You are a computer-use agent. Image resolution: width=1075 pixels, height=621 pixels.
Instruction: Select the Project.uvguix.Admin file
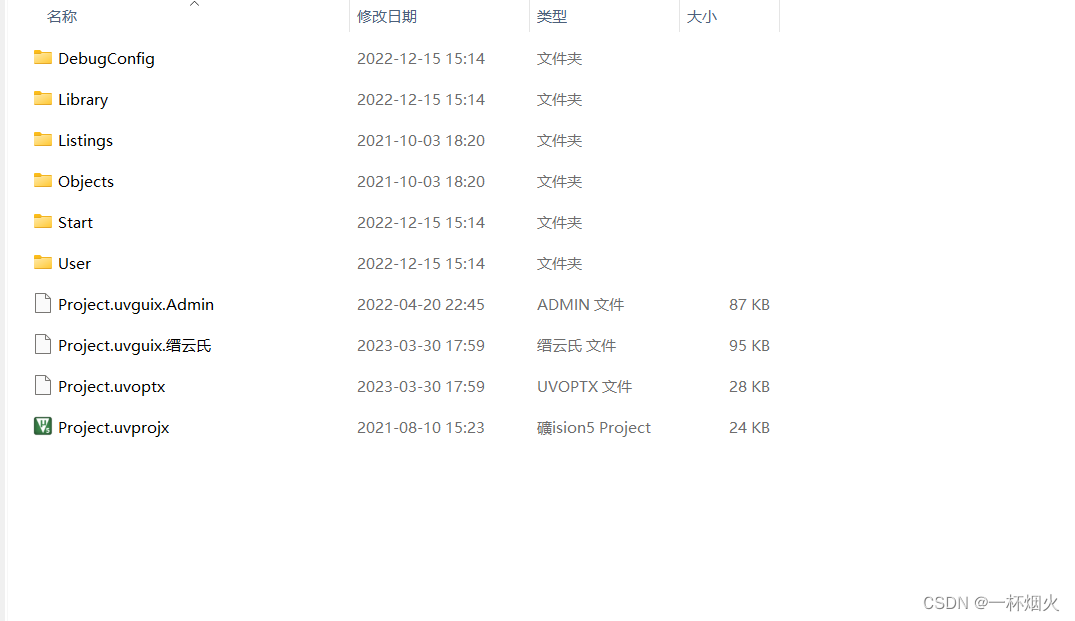[x=136, y=305]
